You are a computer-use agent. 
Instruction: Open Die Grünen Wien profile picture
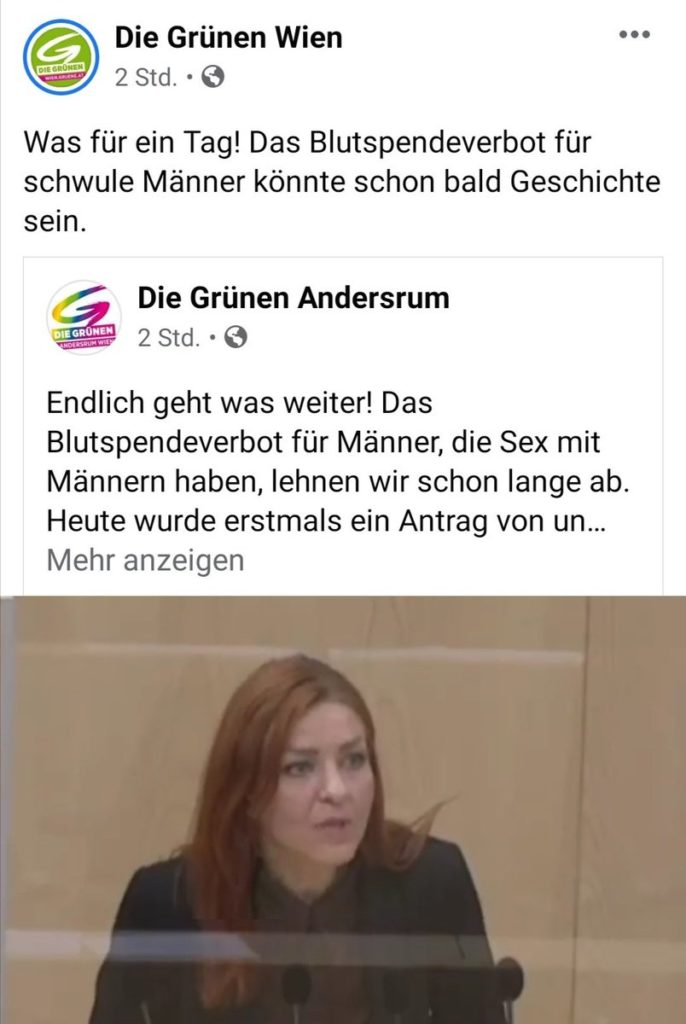62,57
